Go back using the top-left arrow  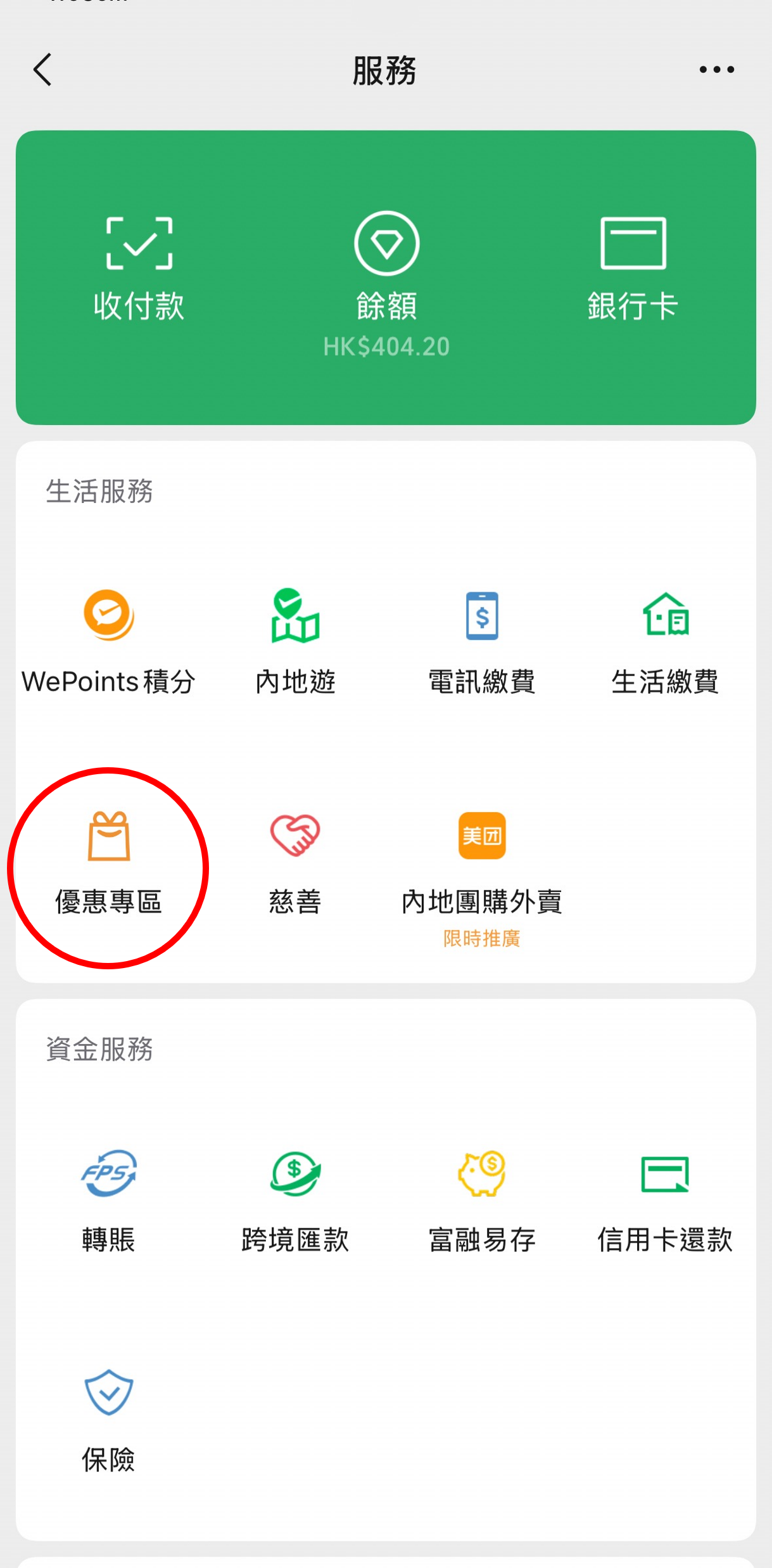pyautogui.click(x=42, y=70)
